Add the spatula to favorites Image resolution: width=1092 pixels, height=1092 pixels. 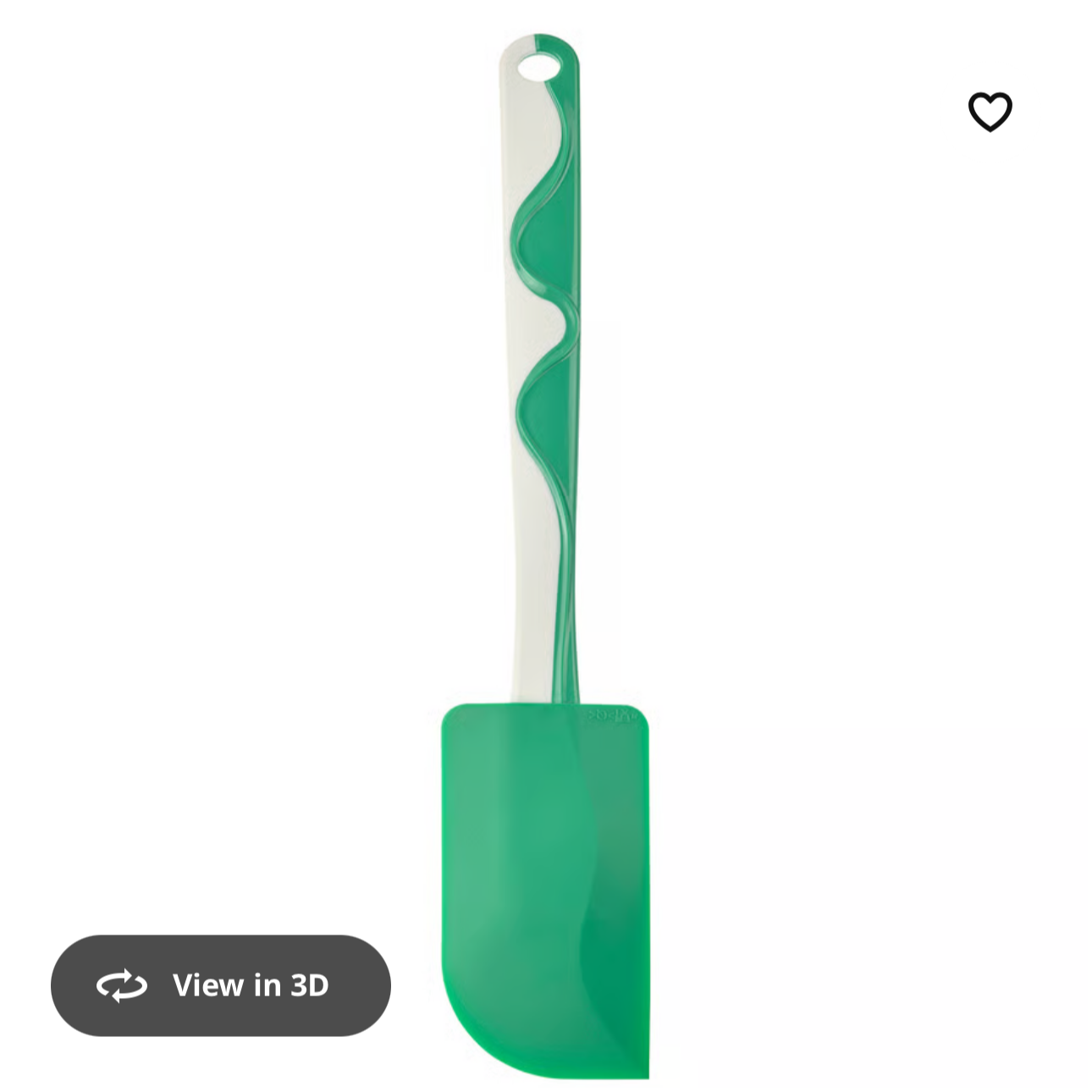(x=990, y=112)
